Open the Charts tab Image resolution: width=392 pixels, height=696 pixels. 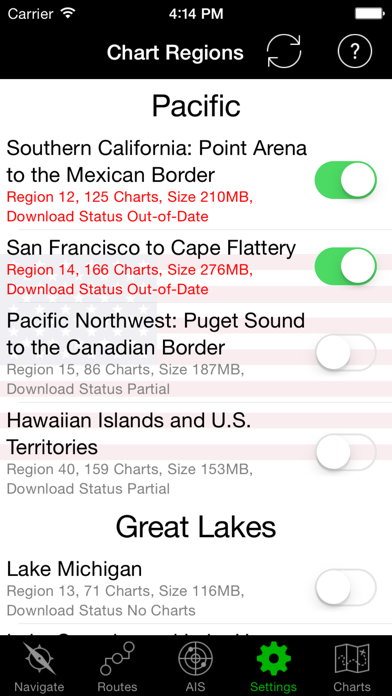(352, 667)
